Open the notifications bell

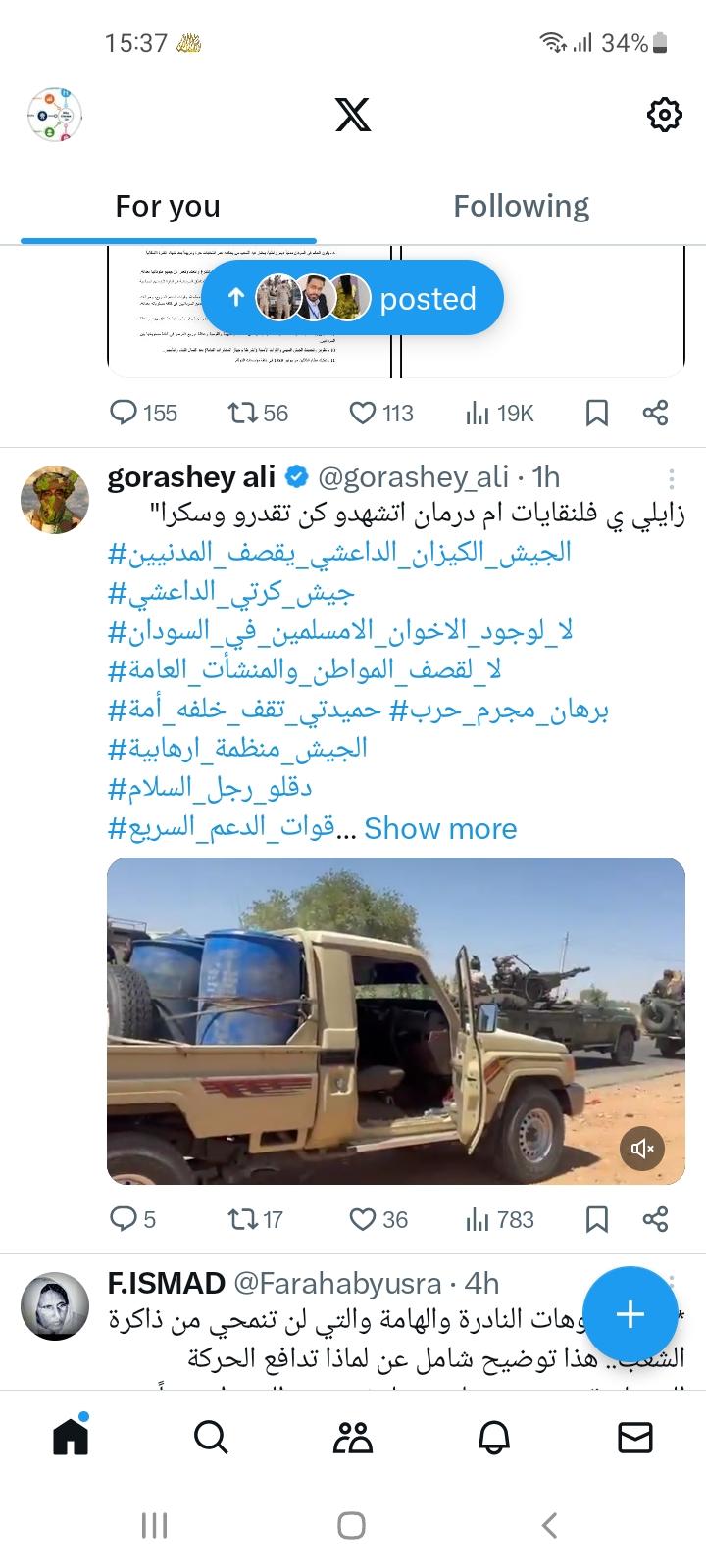tap(494, 1438)
